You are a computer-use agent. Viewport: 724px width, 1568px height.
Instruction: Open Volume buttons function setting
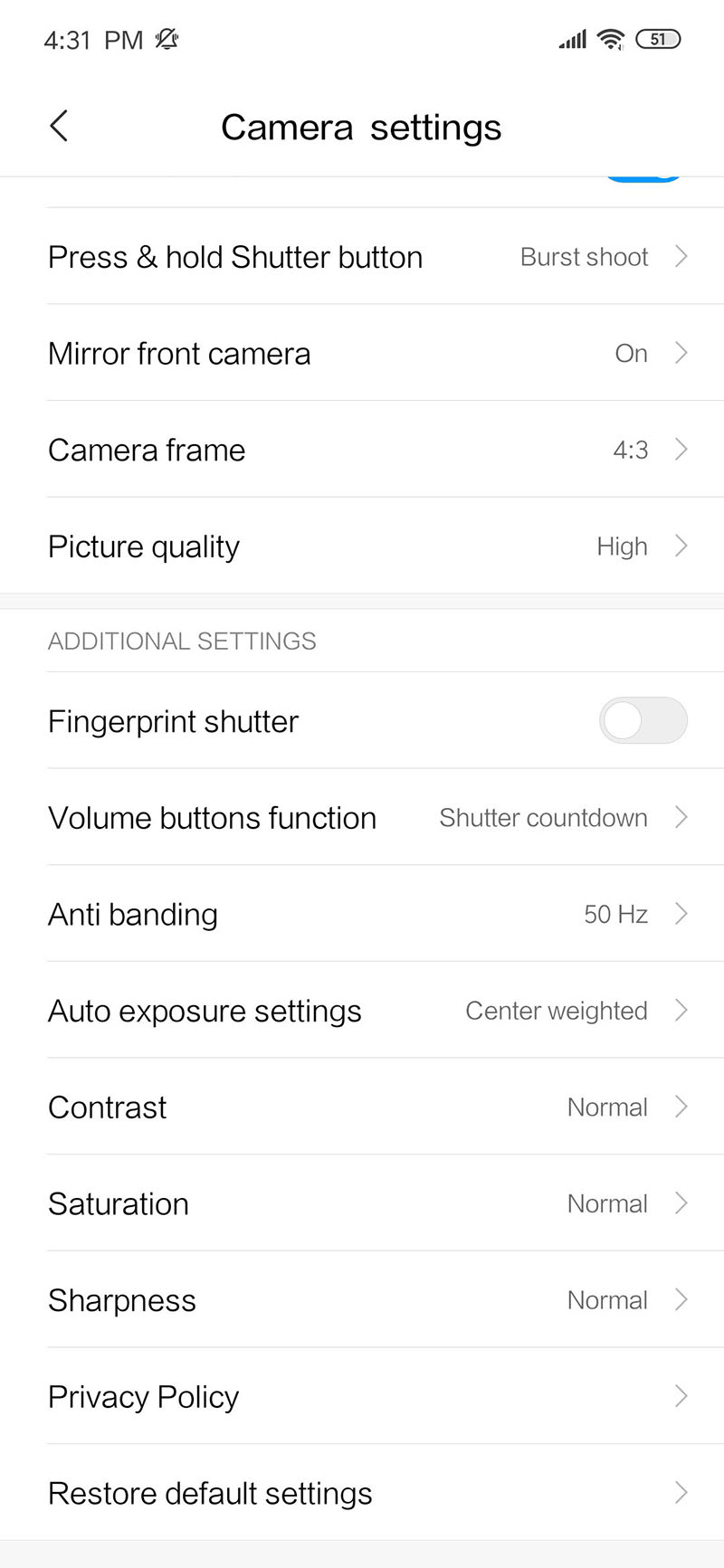(x=362, y=818)
